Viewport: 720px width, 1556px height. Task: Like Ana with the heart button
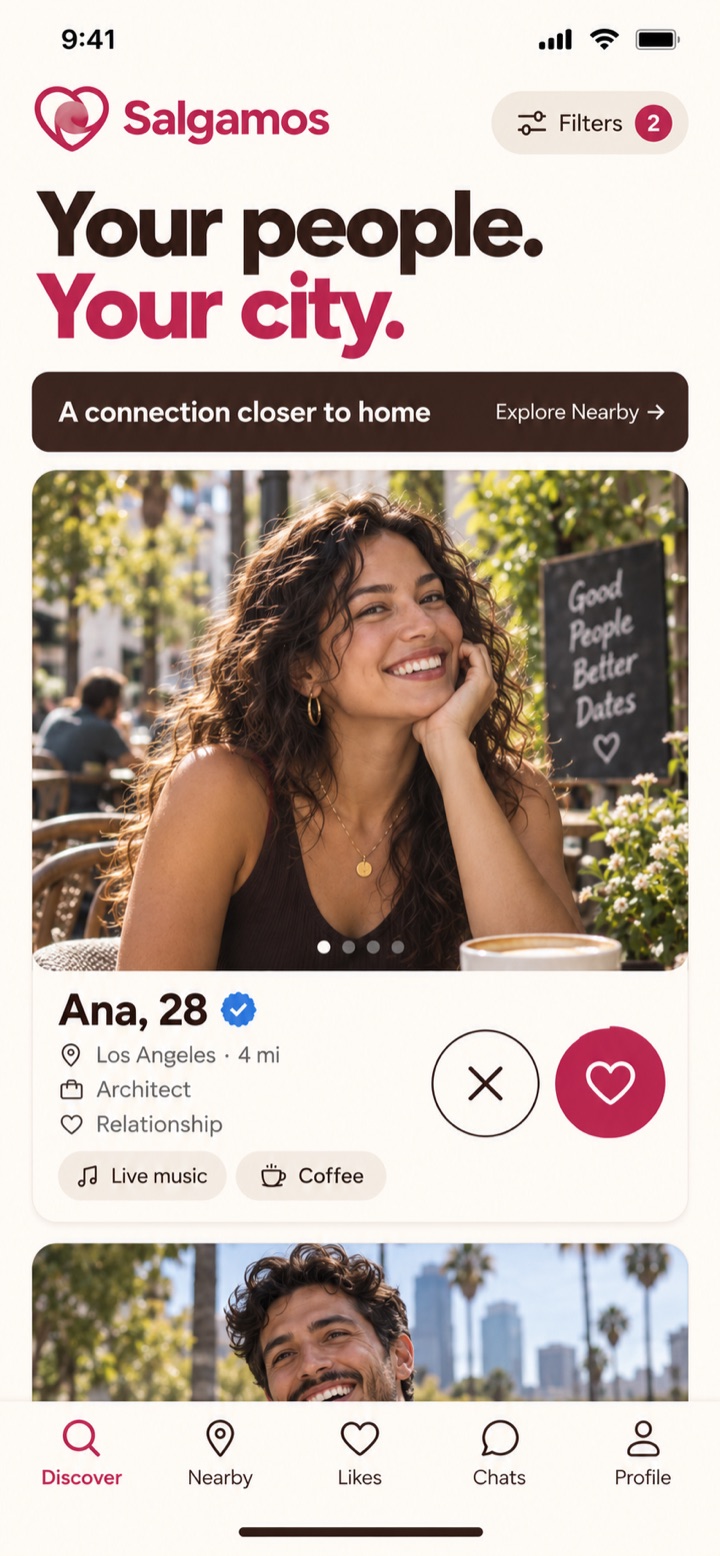(610, 1082)
